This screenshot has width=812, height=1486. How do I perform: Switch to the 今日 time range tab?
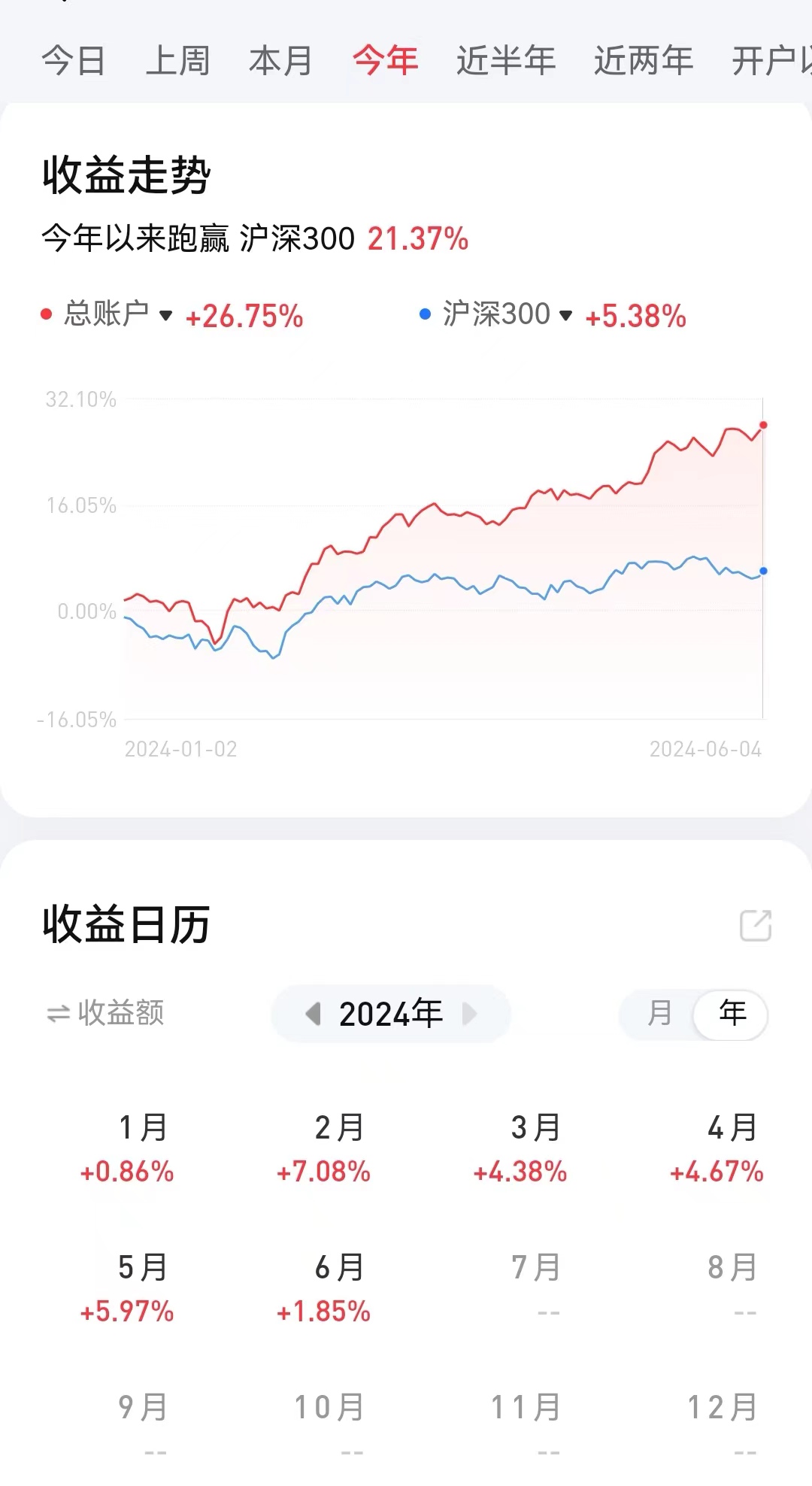pos(74,61)
